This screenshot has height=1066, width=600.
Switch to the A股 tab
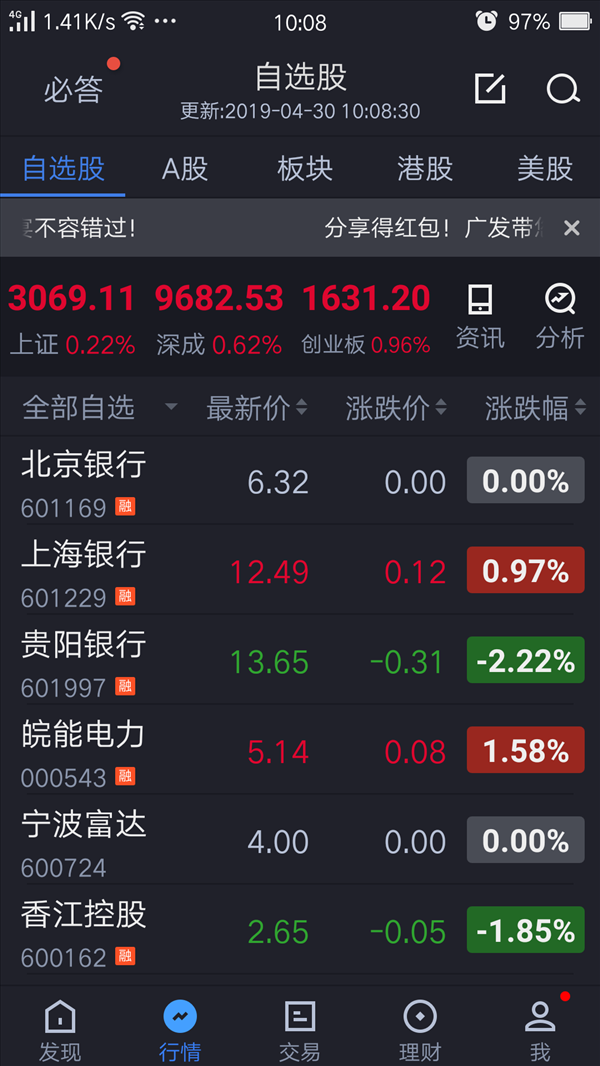185,169
